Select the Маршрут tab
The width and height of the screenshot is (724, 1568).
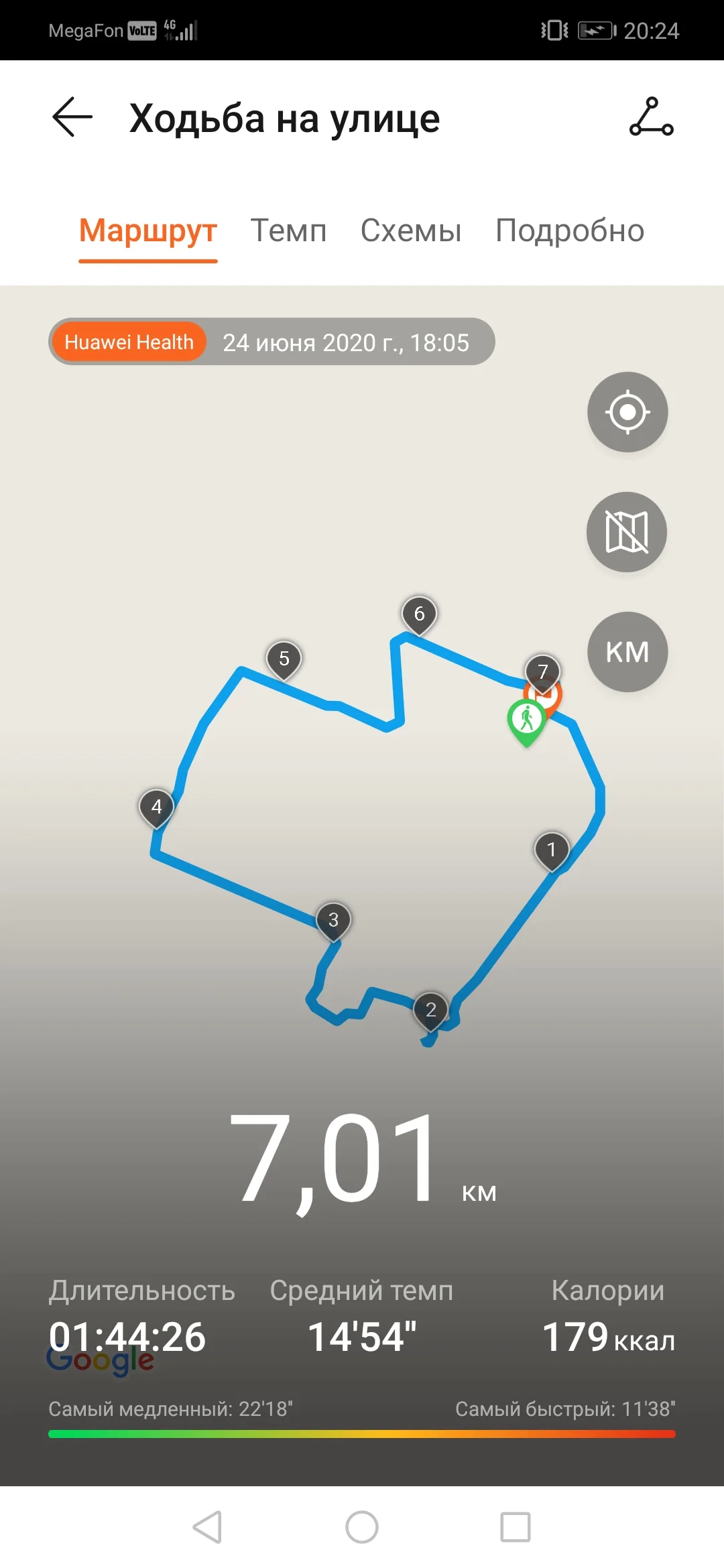pos(148,231)
